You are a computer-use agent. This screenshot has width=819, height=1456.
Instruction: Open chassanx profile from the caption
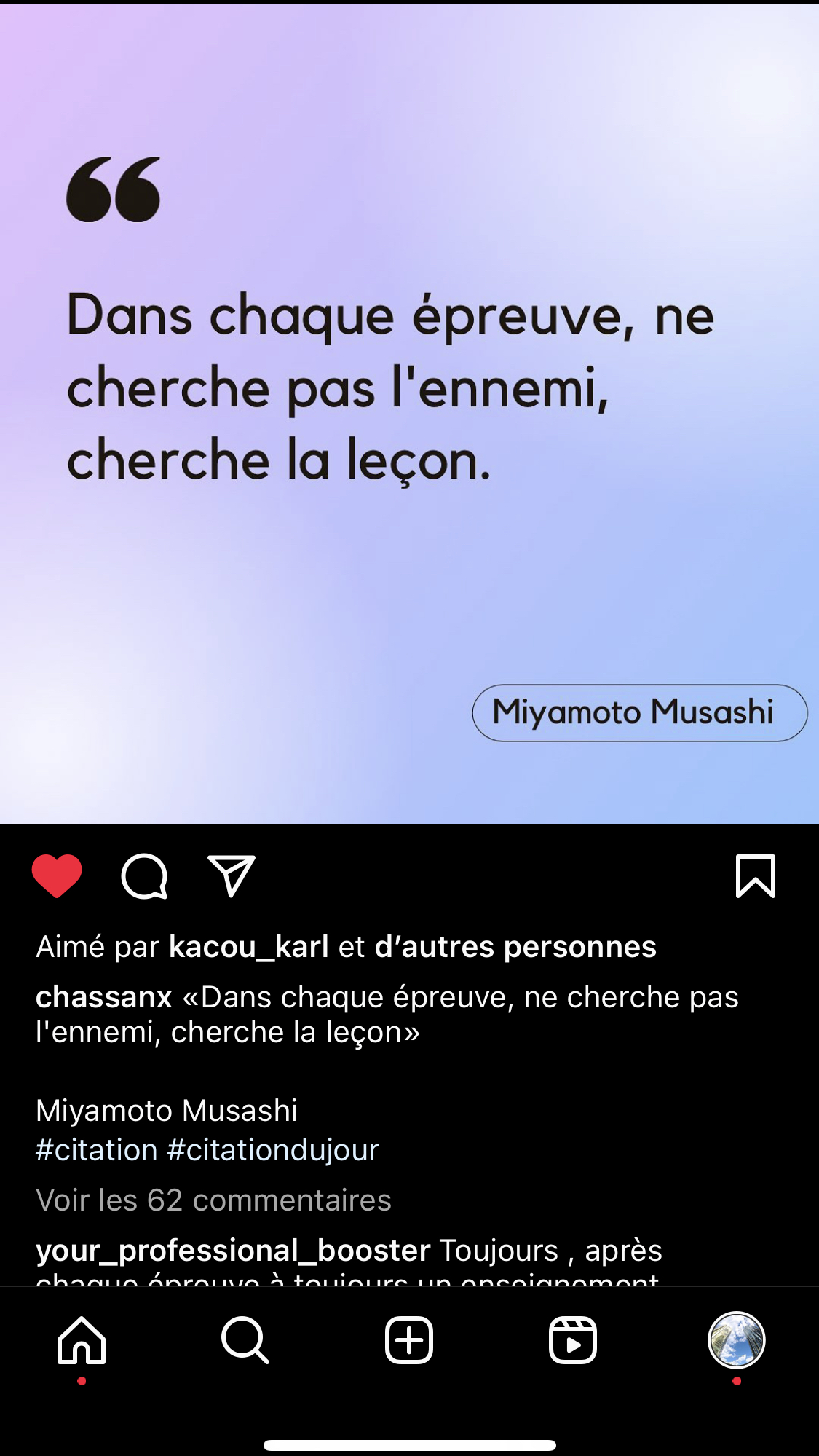[104, 997]
